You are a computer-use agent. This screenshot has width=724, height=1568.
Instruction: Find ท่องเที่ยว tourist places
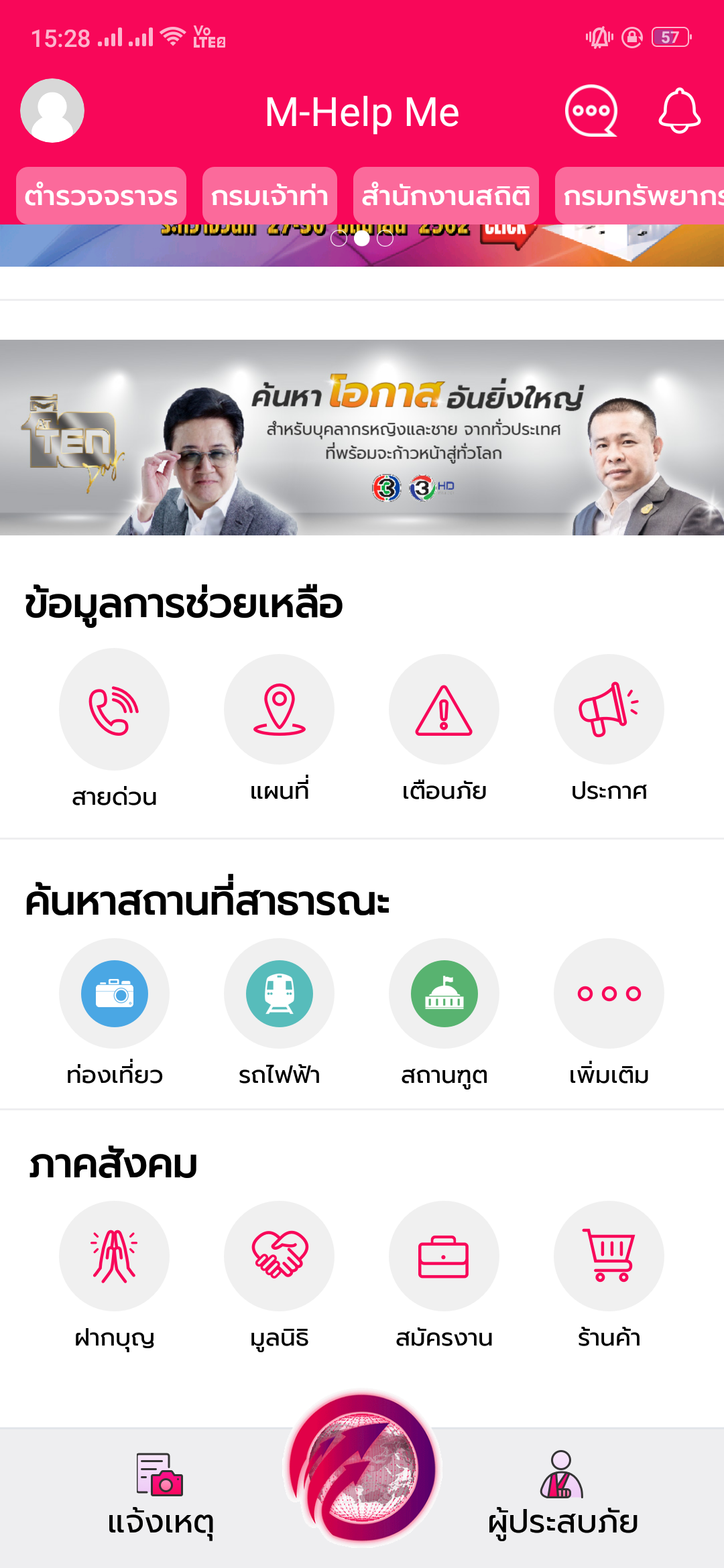coord(114,994)
